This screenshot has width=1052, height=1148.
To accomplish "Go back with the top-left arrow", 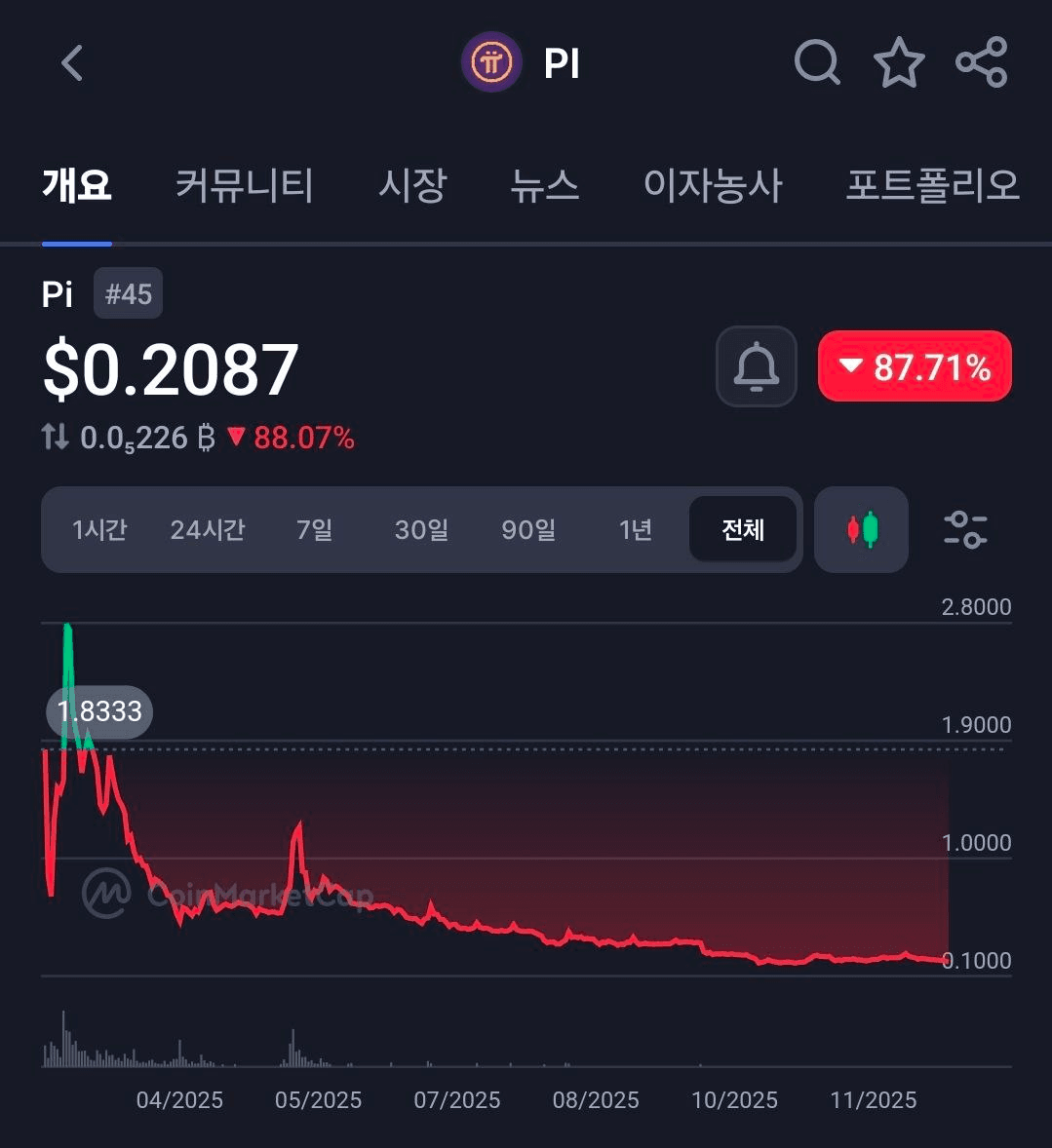I will pyautogui.click(x=72, y=63).
